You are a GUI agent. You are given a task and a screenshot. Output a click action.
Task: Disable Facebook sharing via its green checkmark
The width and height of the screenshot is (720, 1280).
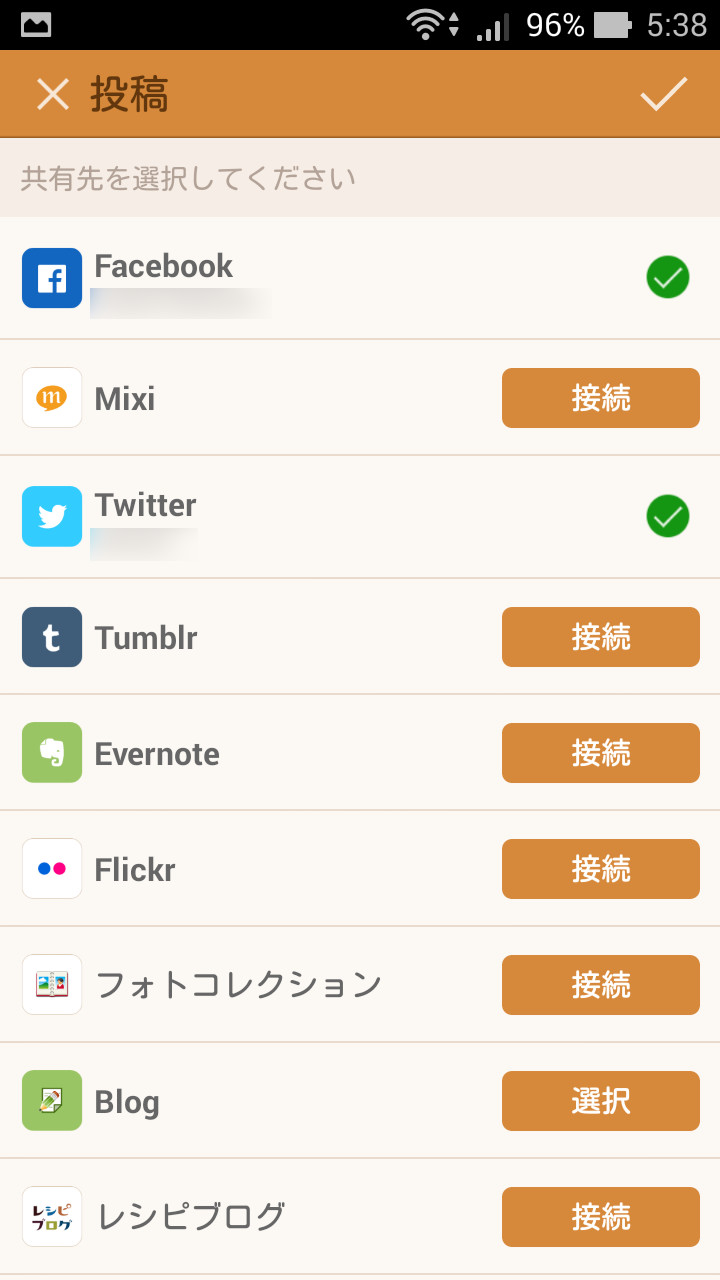pyautogui.click(x=667, y=278)
